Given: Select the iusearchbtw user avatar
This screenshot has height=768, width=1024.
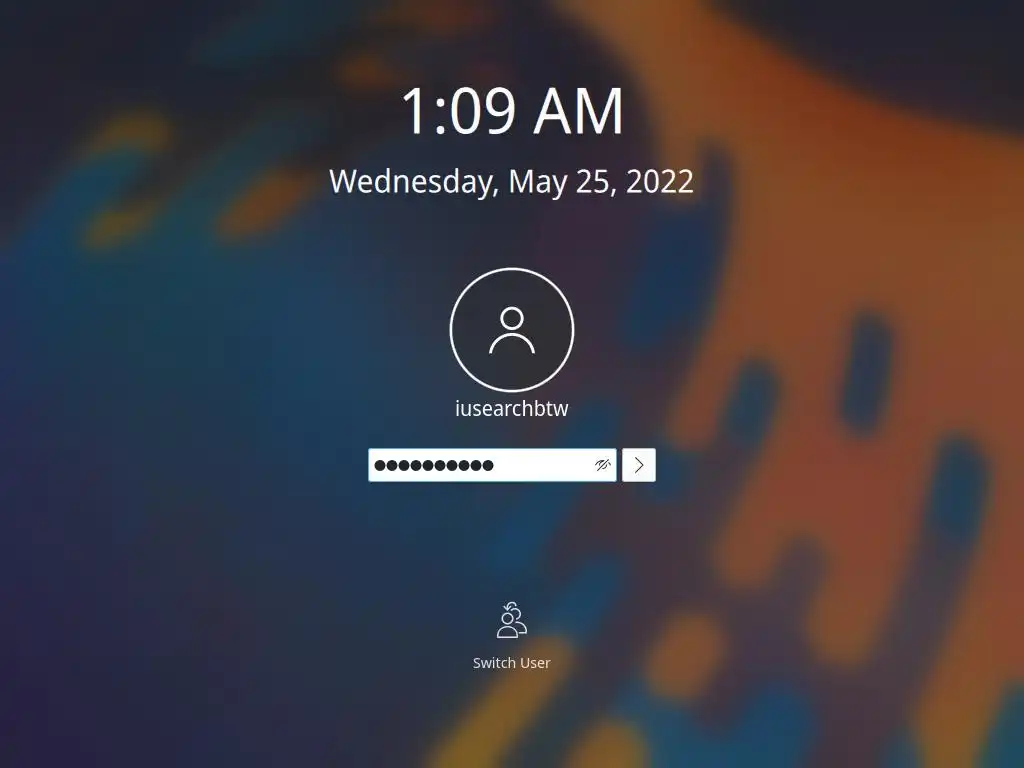Looking at the screenshot, I should (512, 330).
